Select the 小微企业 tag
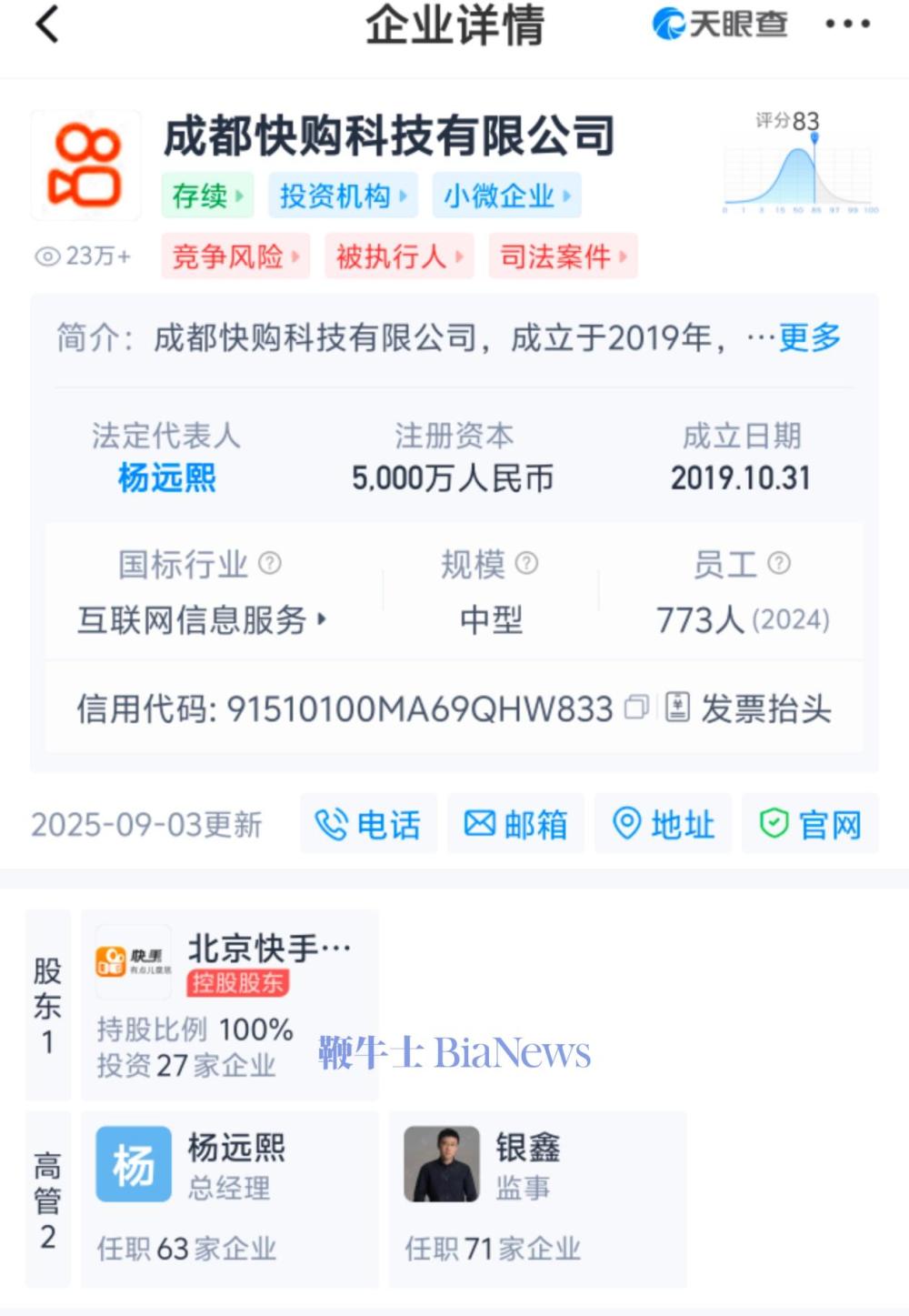The height and width of the screenshot is (1316, 909). [506, 196]
